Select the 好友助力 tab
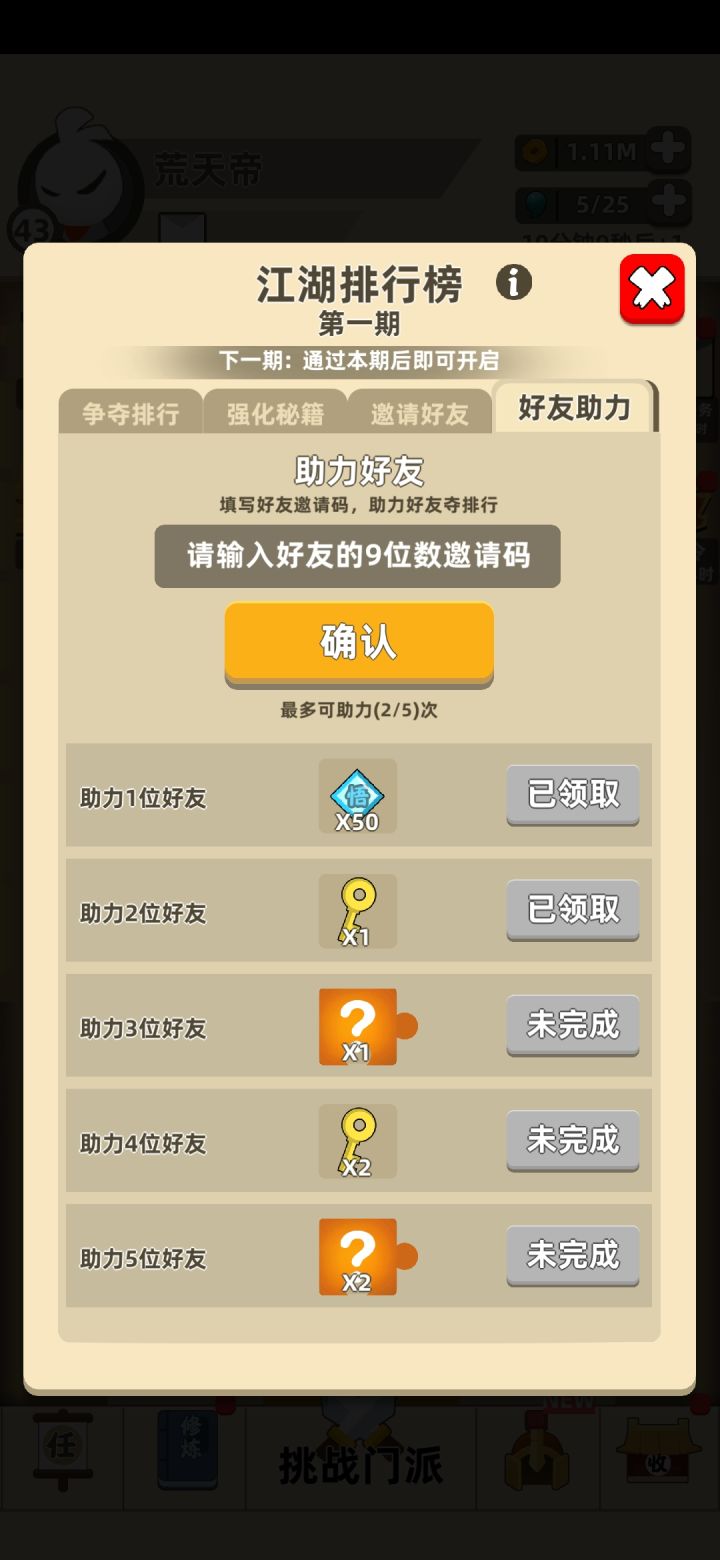Viewport: 720px width, 1560px height. (574, 408)
